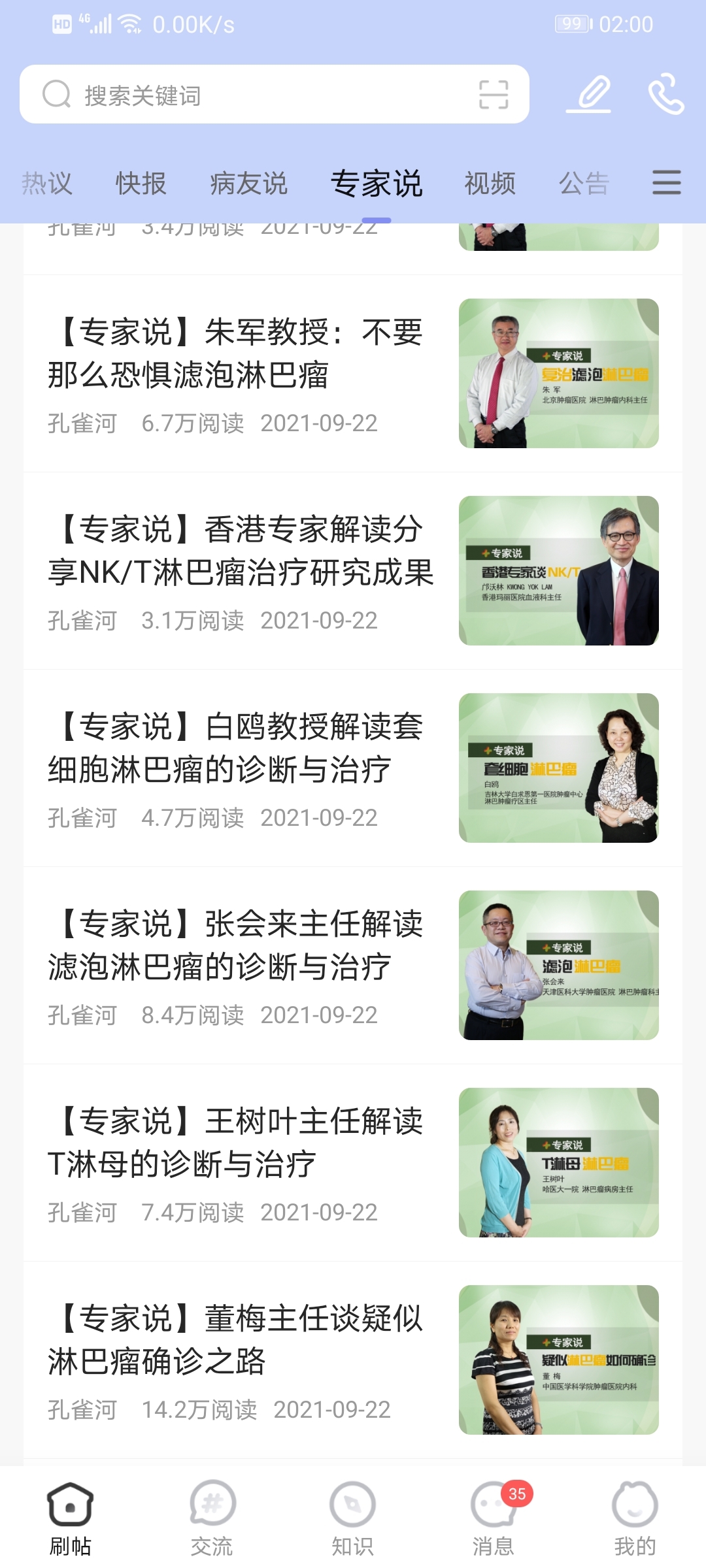
Task: Open article 香港专家解读分享NK/T淋巴瘤
Action: (353, 570)
